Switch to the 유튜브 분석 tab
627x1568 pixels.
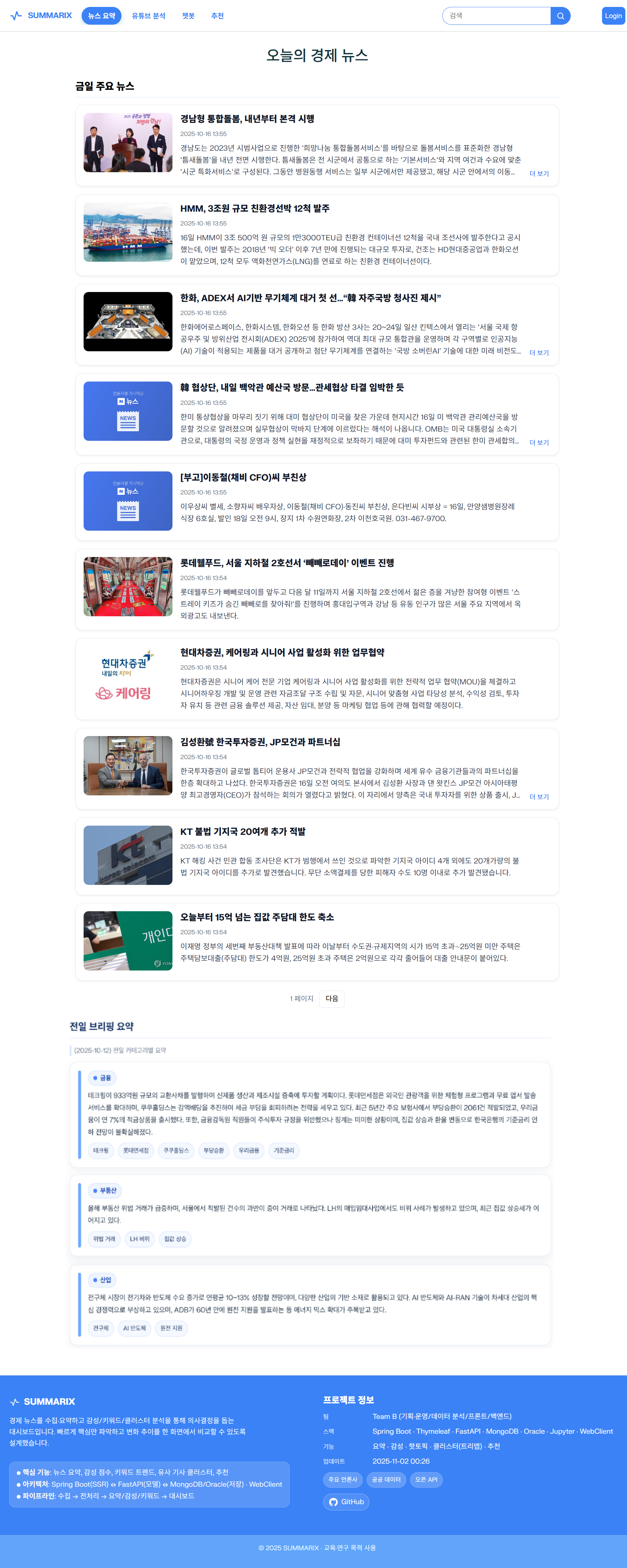point(148,16)
